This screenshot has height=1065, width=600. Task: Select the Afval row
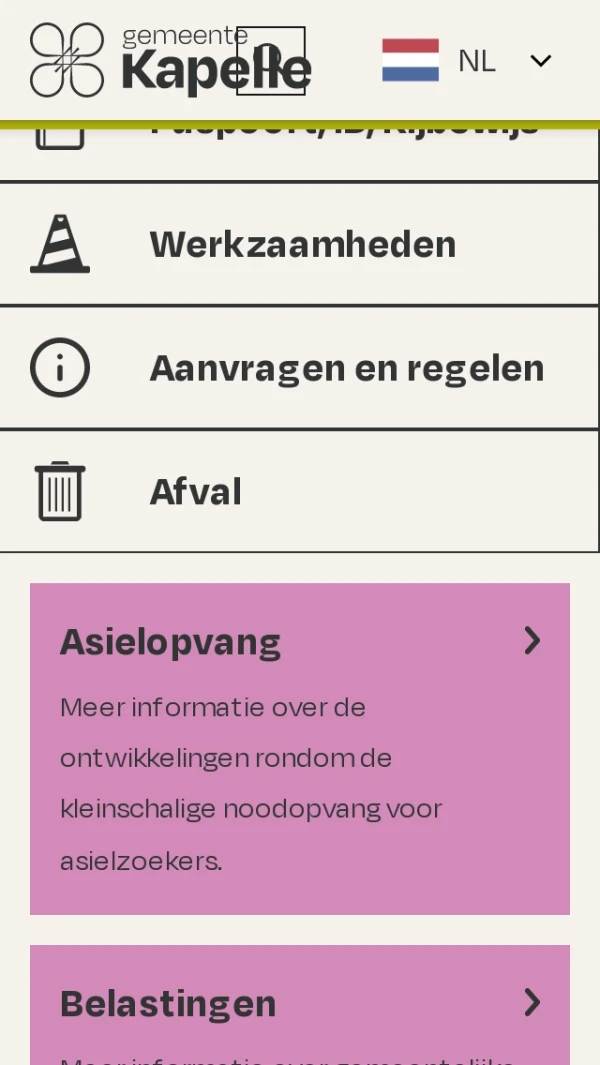[x=300, y=491]
